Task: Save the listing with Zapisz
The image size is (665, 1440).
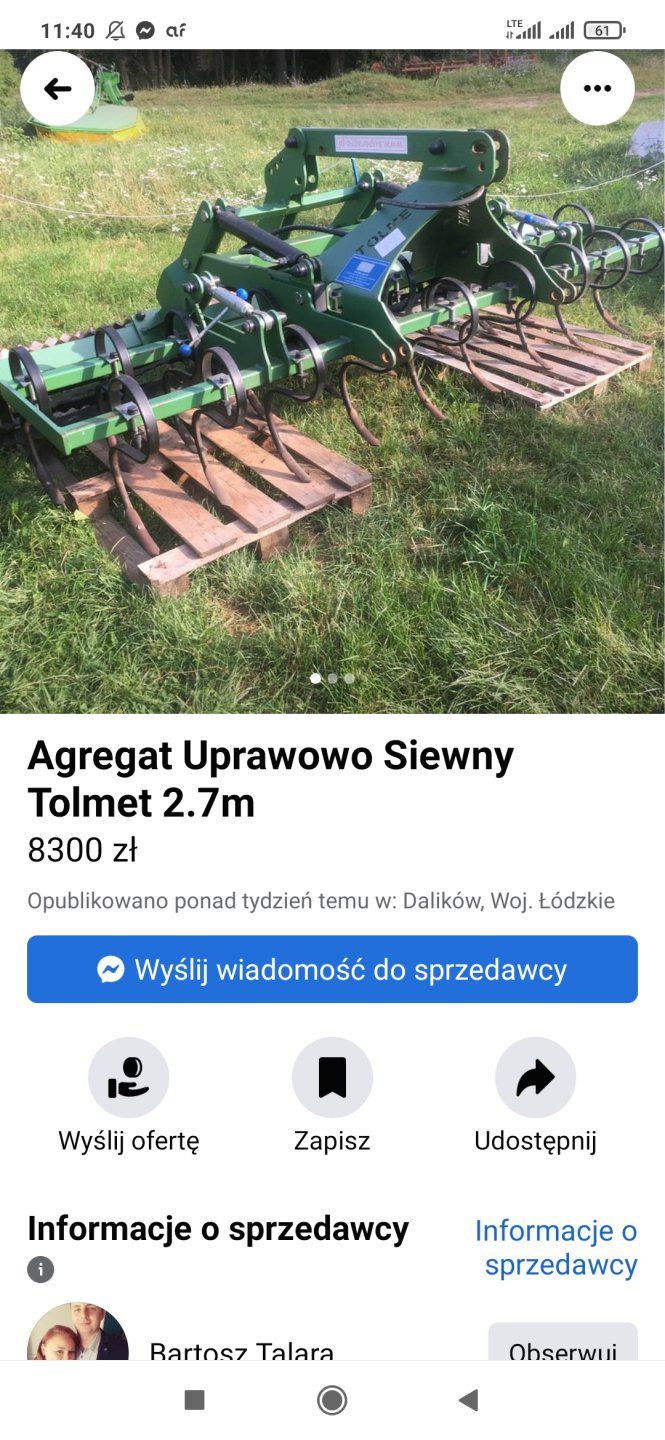Action: point(332,1096)
